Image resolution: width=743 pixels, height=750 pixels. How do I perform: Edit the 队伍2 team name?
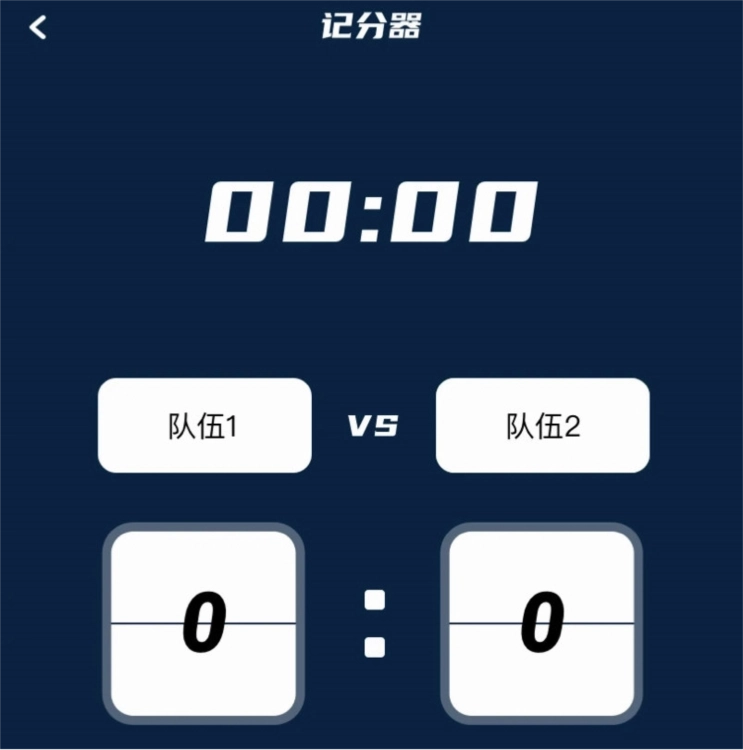tap(543, 425)
